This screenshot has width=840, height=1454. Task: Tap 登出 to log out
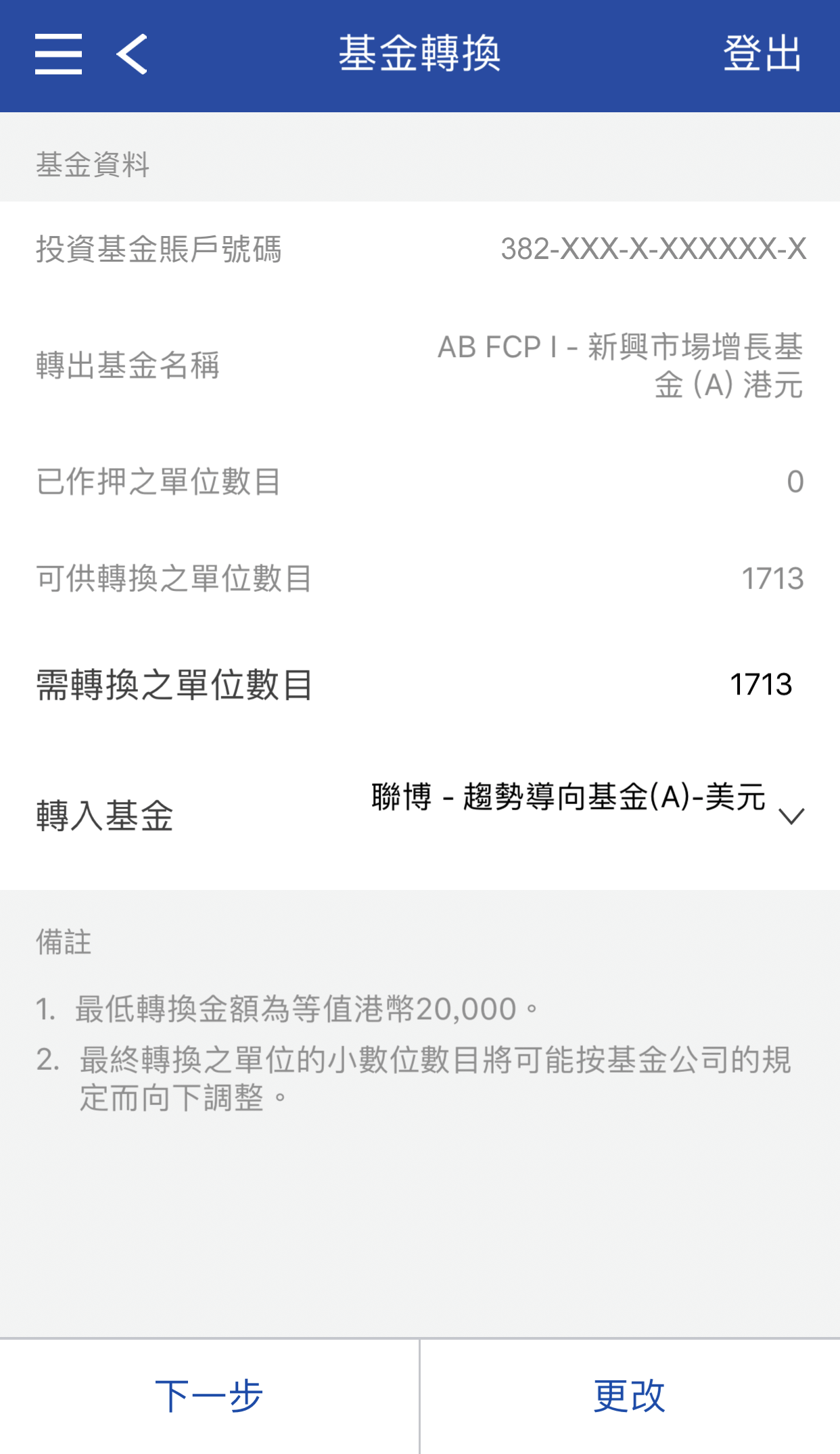coord(762,54)
